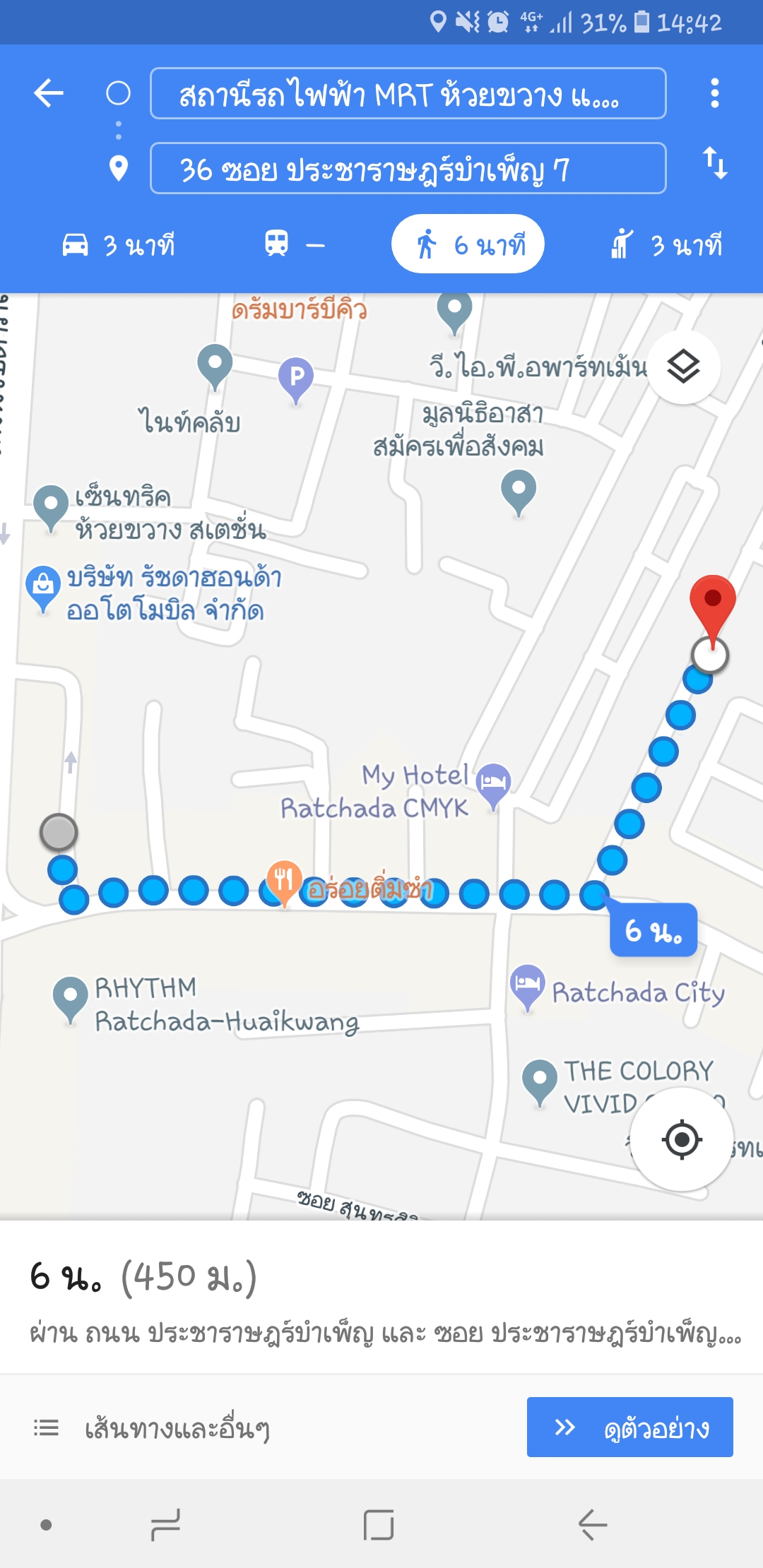Image resolution: width=763 pixels, height=1568 pixels.
Task: Open เส้นทางและอื่นๆ steps list
Action: pos(152,1429)
